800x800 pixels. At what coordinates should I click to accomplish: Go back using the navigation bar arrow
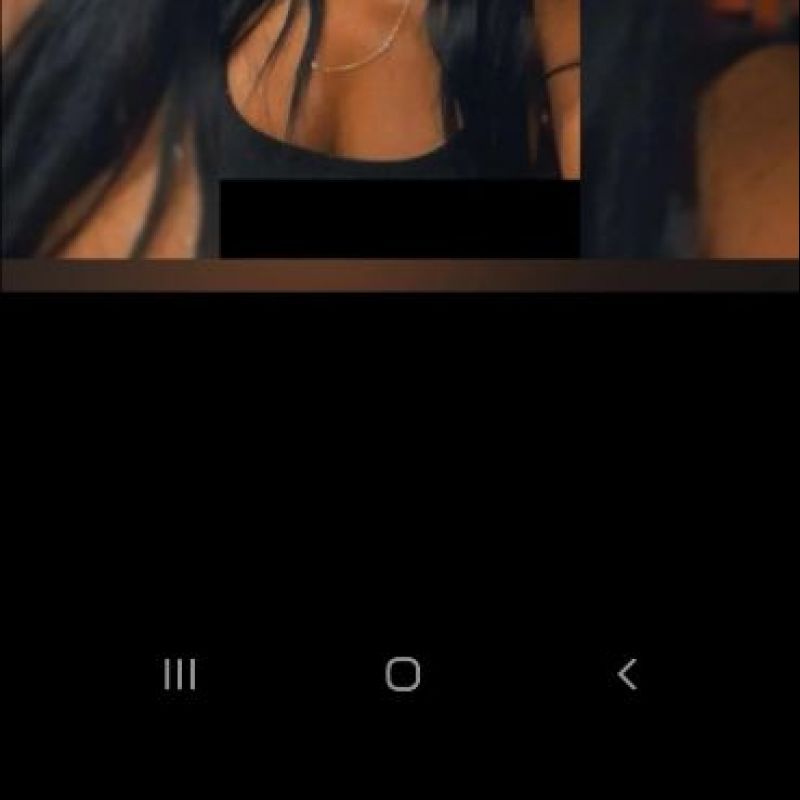(x=627, y=675)
